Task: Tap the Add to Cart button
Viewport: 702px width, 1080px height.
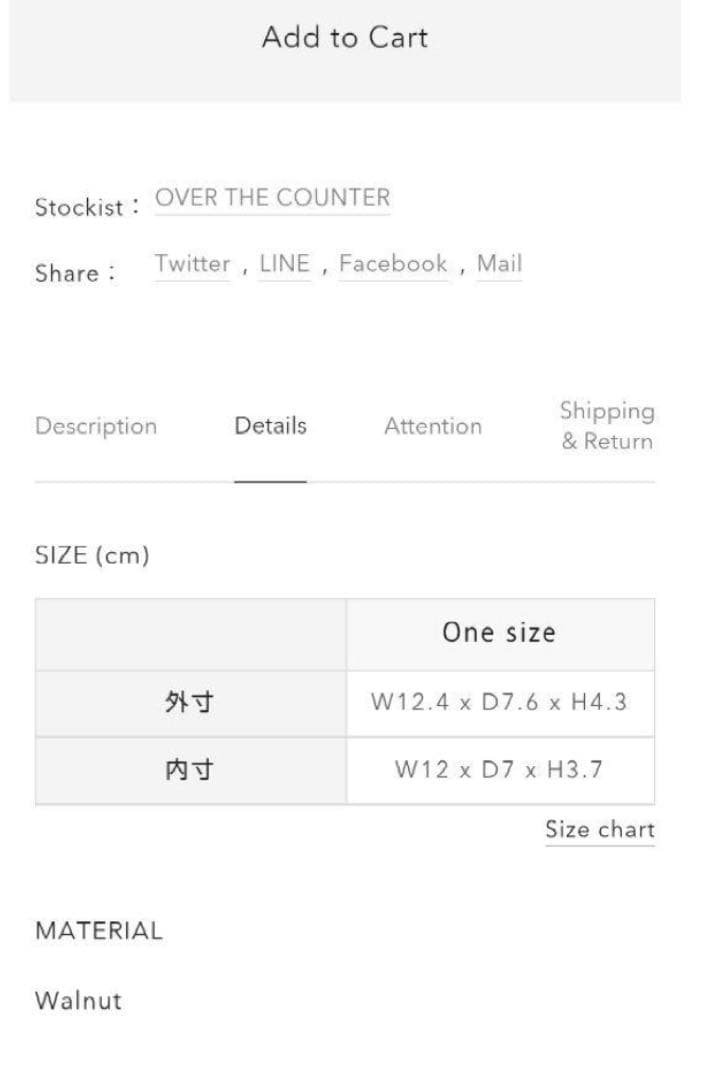Action: click(x=345, y=40)
